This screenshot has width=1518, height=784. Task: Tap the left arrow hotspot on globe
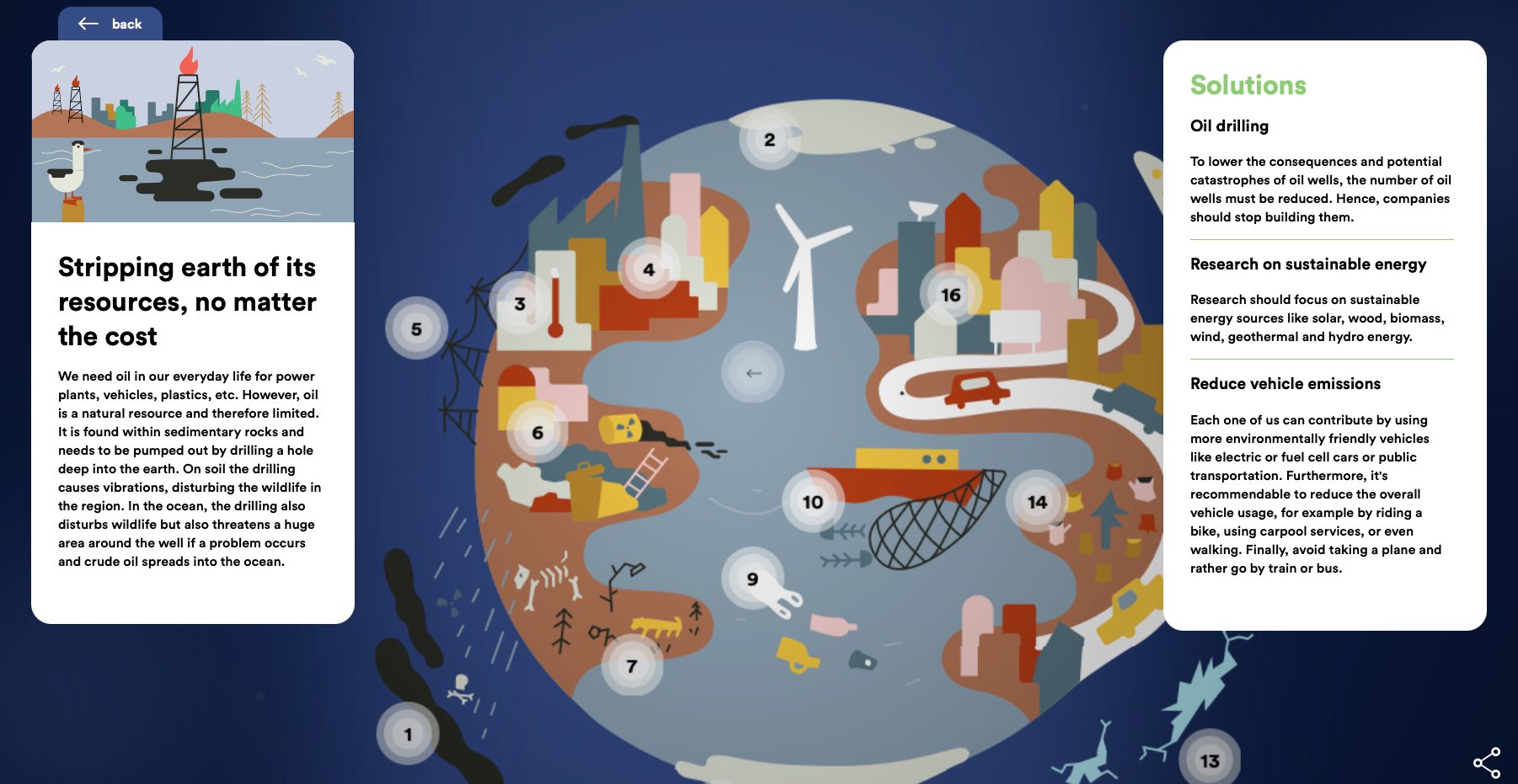pyautogui.click(x=753, y=372)
